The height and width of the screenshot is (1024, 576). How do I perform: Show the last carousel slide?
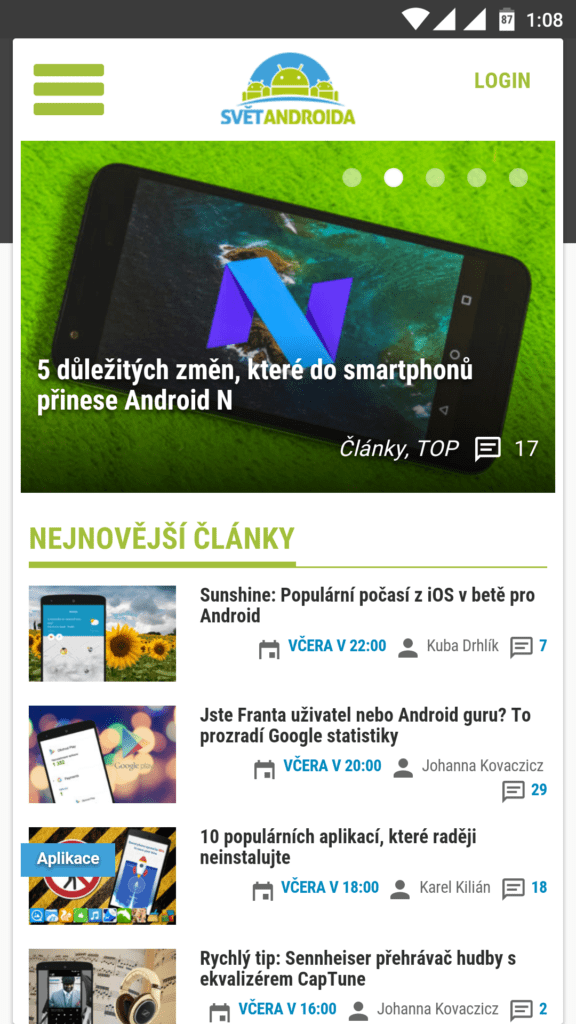tap(519, 178)
